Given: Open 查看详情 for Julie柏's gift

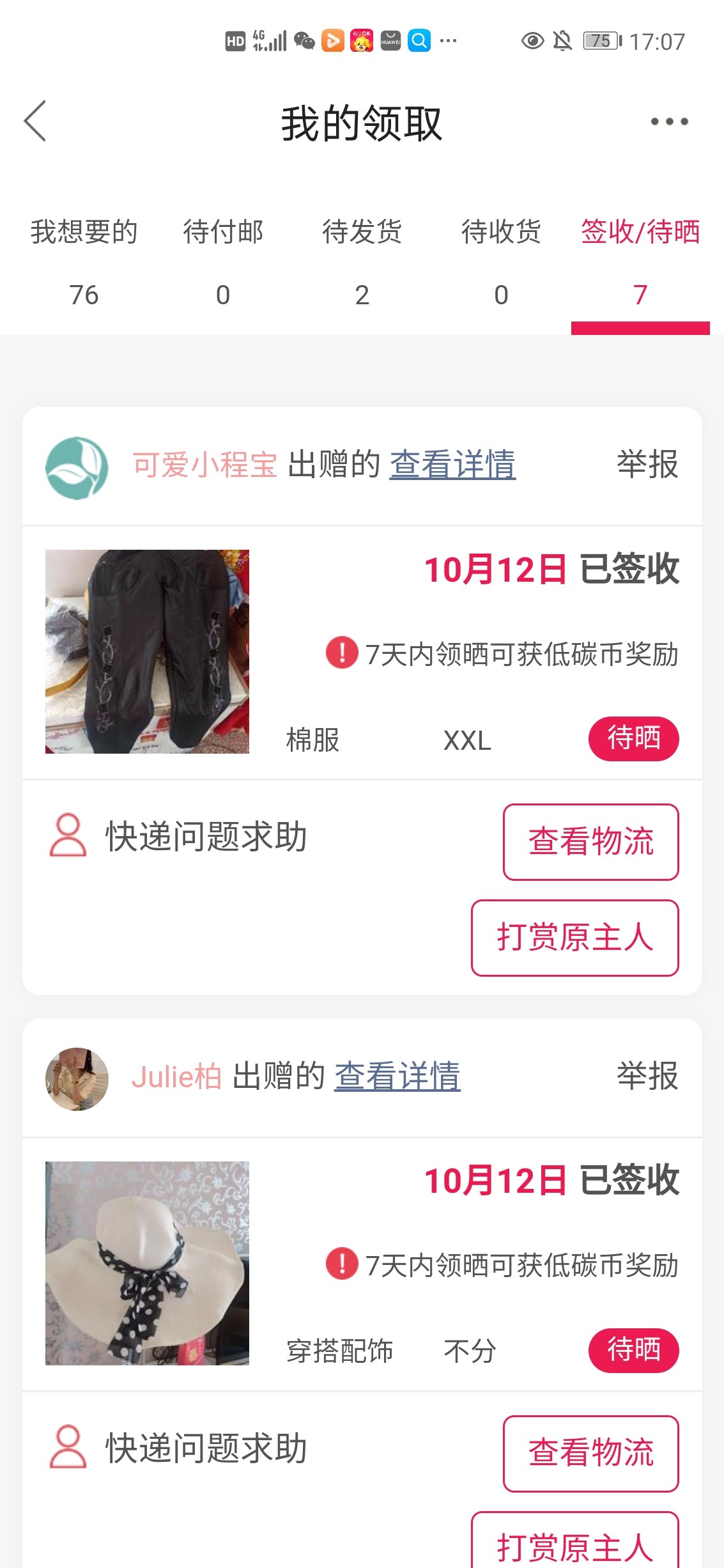Looking at the screenshot, I should click(397, 1076).
